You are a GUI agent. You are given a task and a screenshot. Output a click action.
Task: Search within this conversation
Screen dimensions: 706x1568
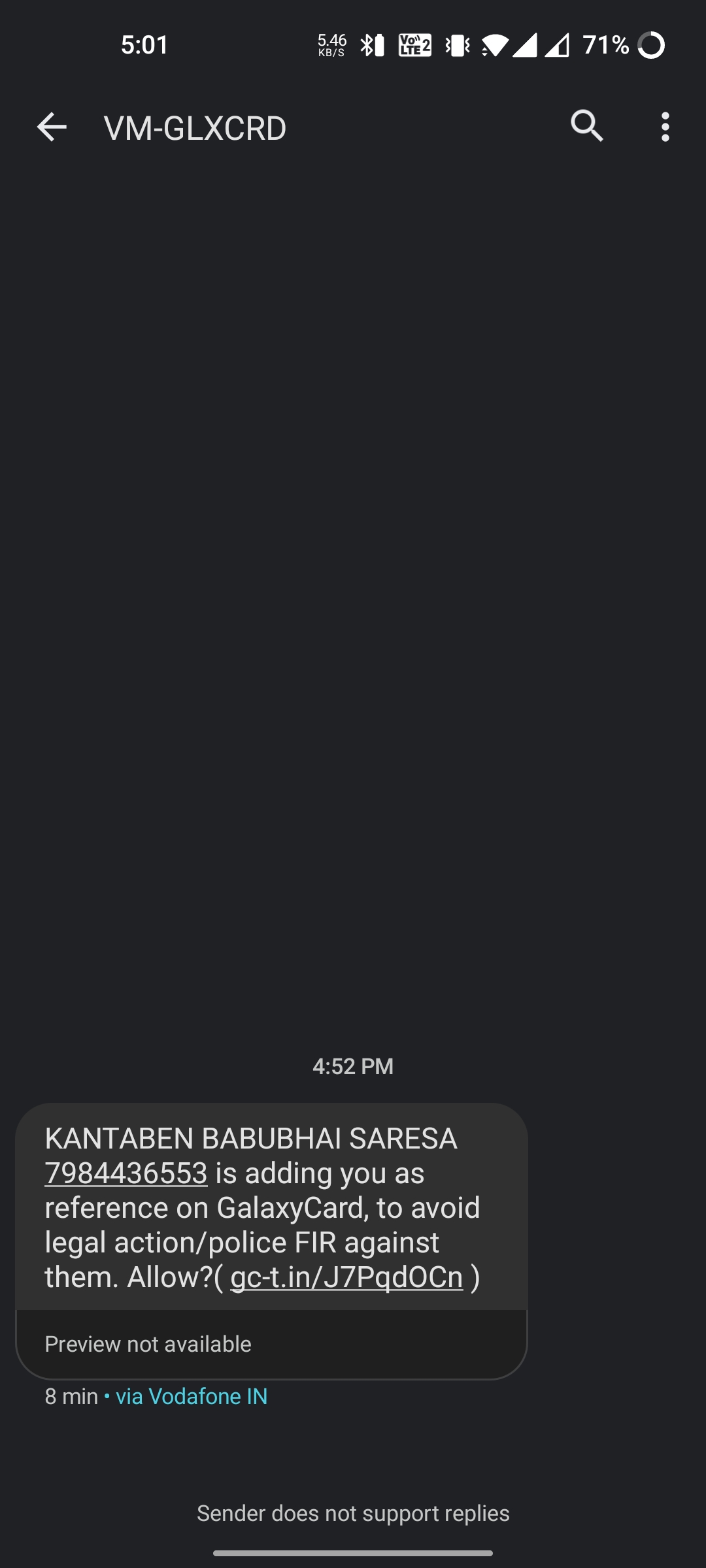pos(586,125)
